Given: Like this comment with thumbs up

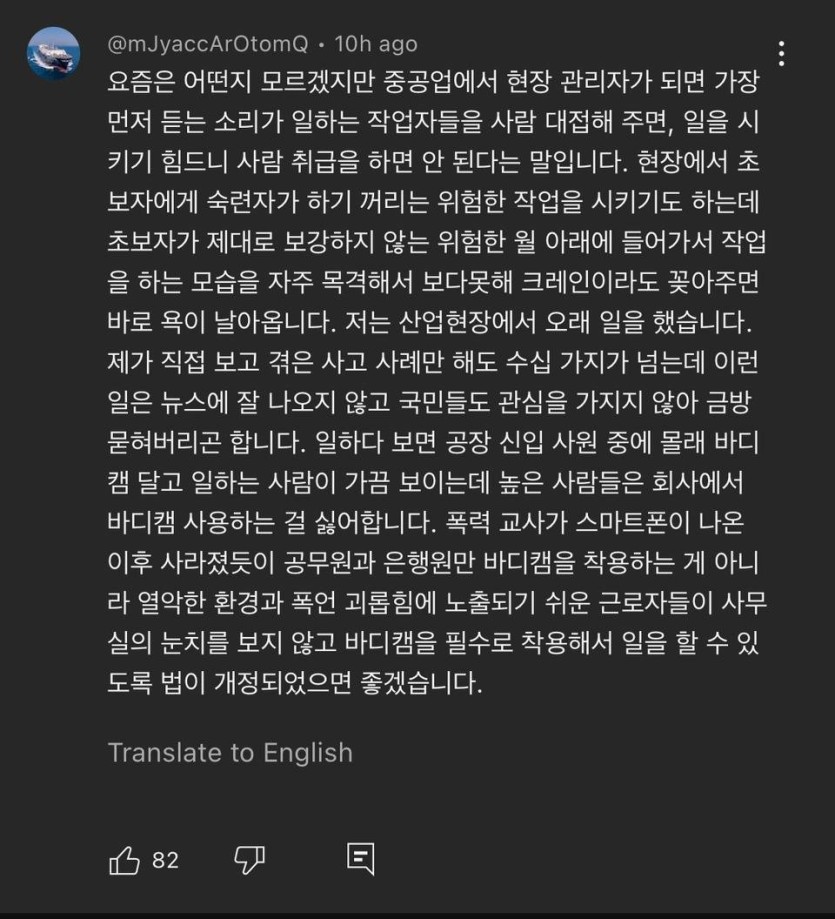Looking at the screenshot, I should [124, 859].
